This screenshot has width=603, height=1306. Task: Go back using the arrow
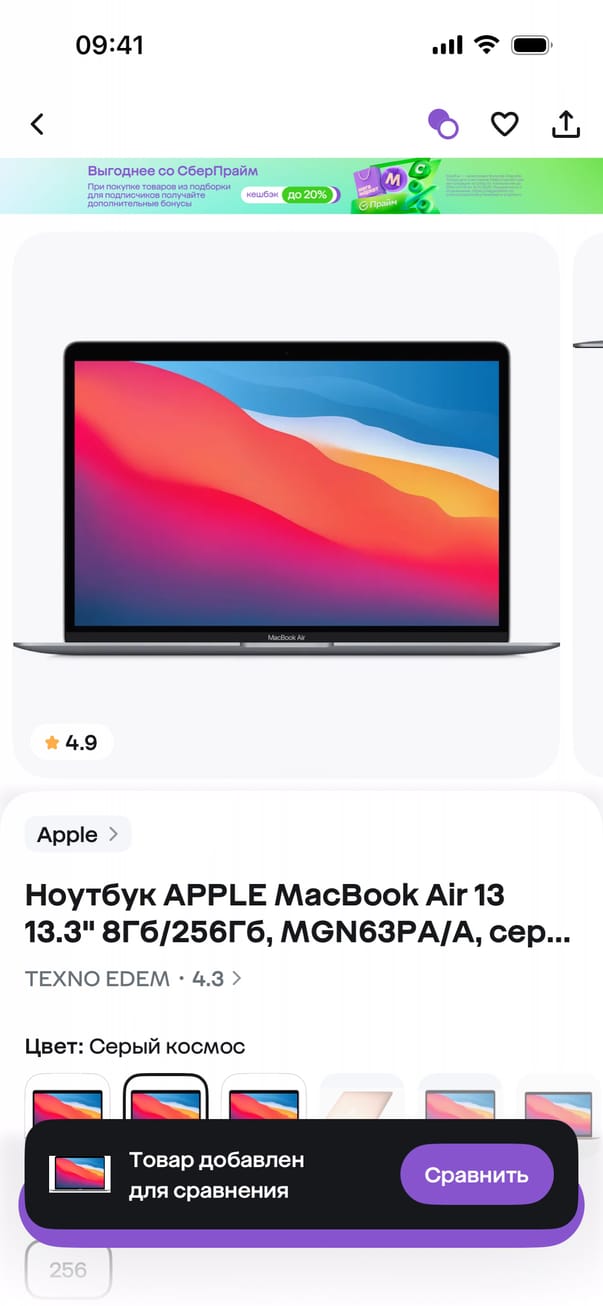[37, 124]
